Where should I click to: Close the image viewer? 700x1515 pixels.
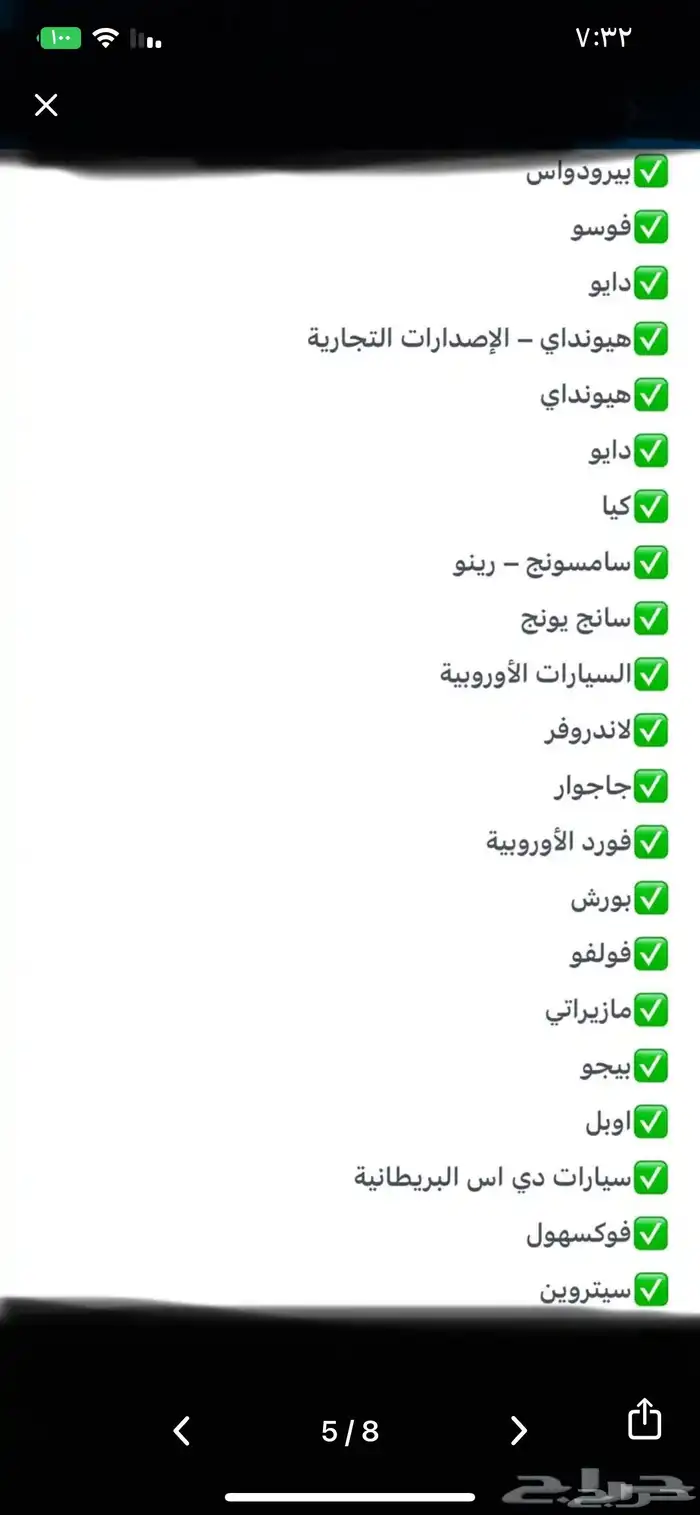(46, 105)
